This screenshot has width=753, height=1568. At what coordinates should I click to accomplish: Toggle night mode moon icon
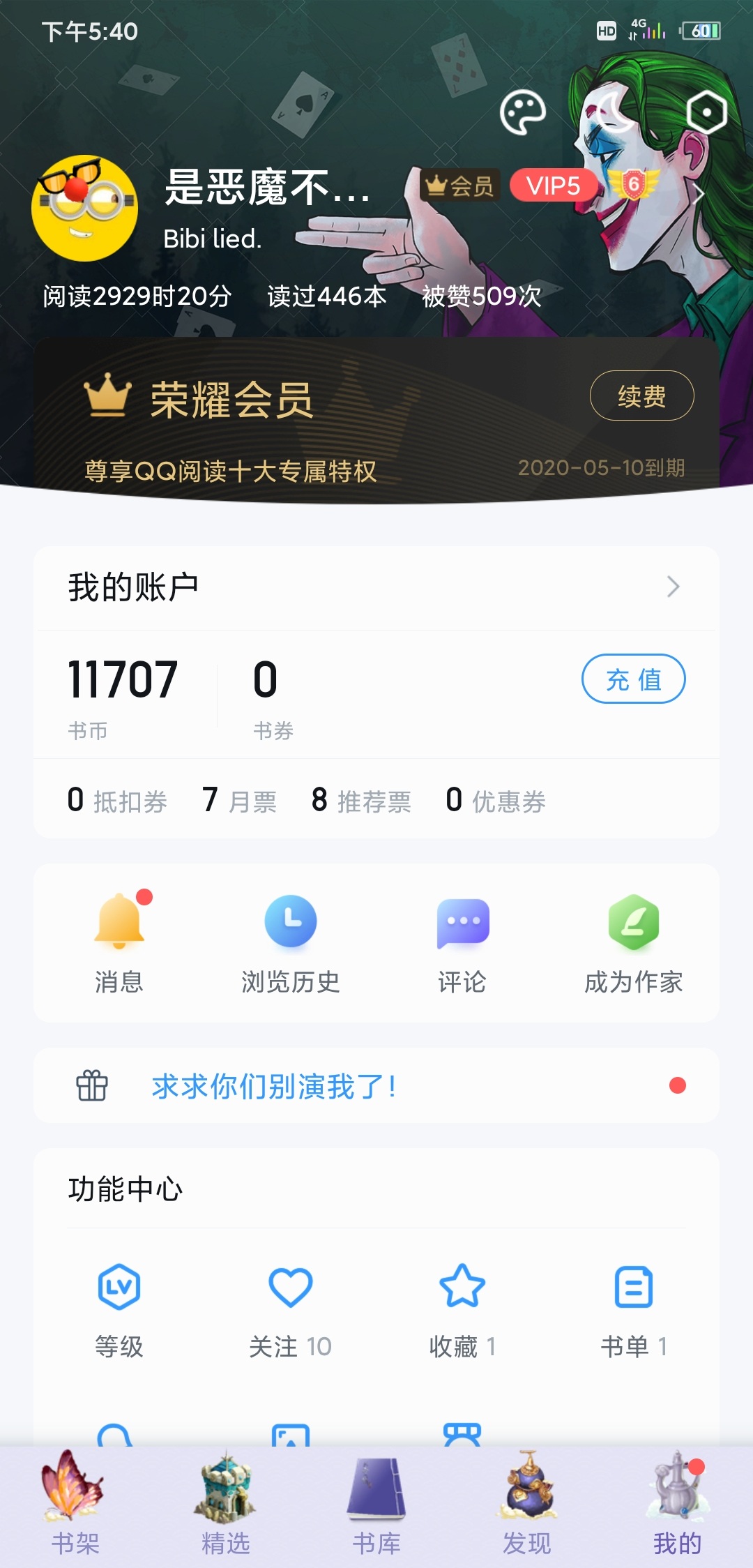614,112
